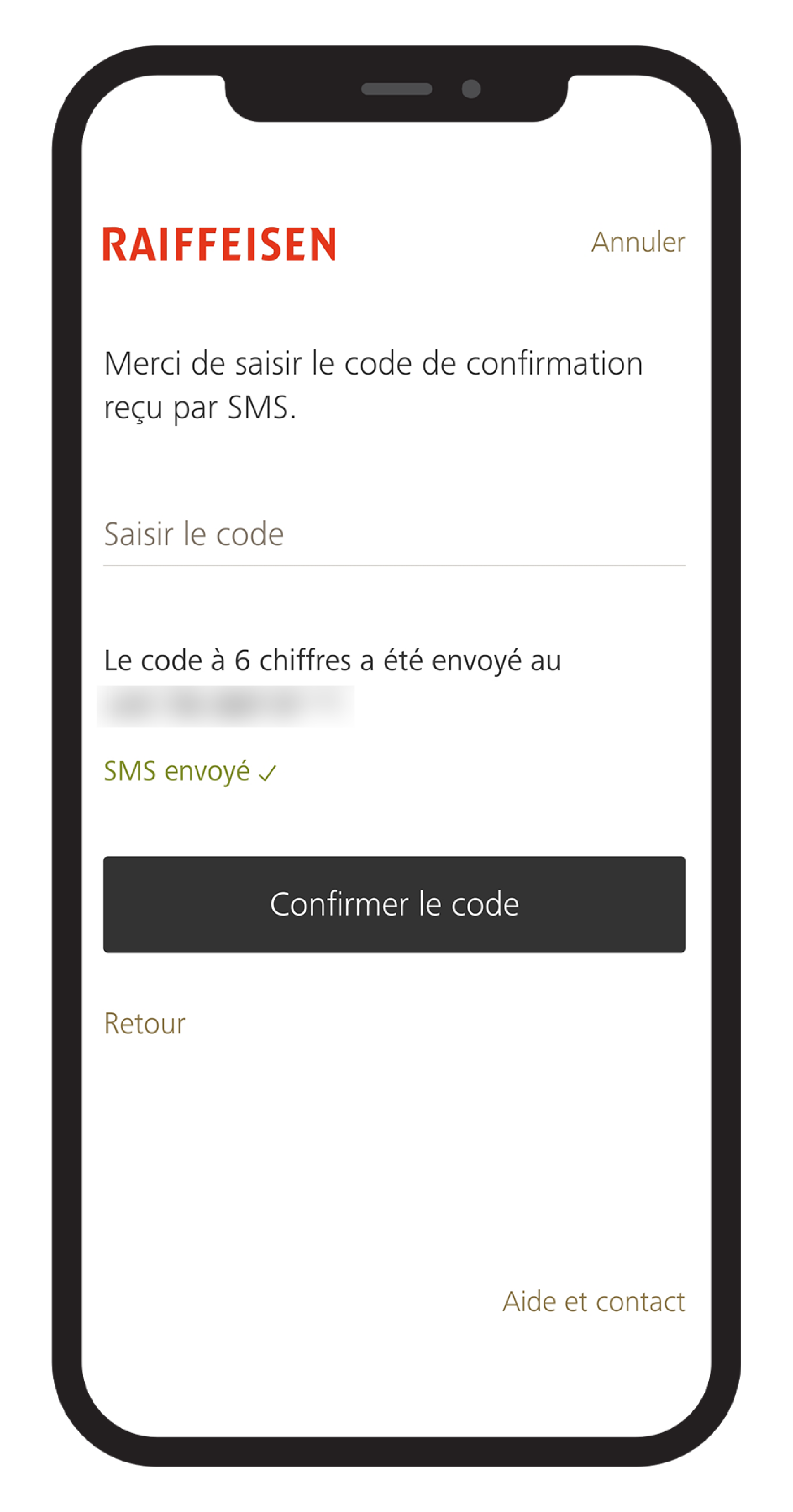Confirm the SMS code with Confirmer le code
This screenshot has width=793, height=1512.
tap(394, 904)
